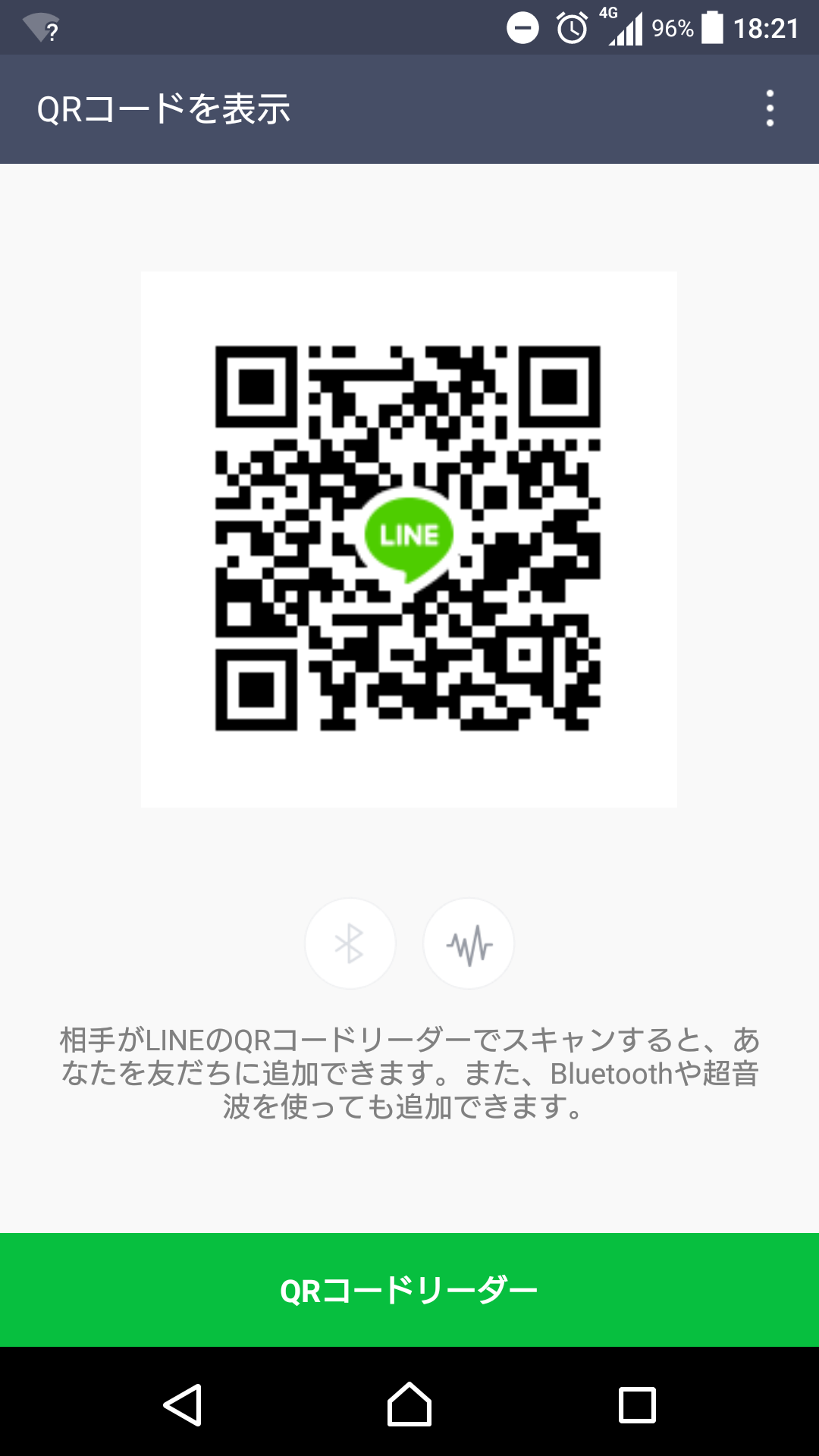Tap the ultrasonic wave add-friend icon
The height and width of the screenshot is (1456, 819).
click(469, 943)
